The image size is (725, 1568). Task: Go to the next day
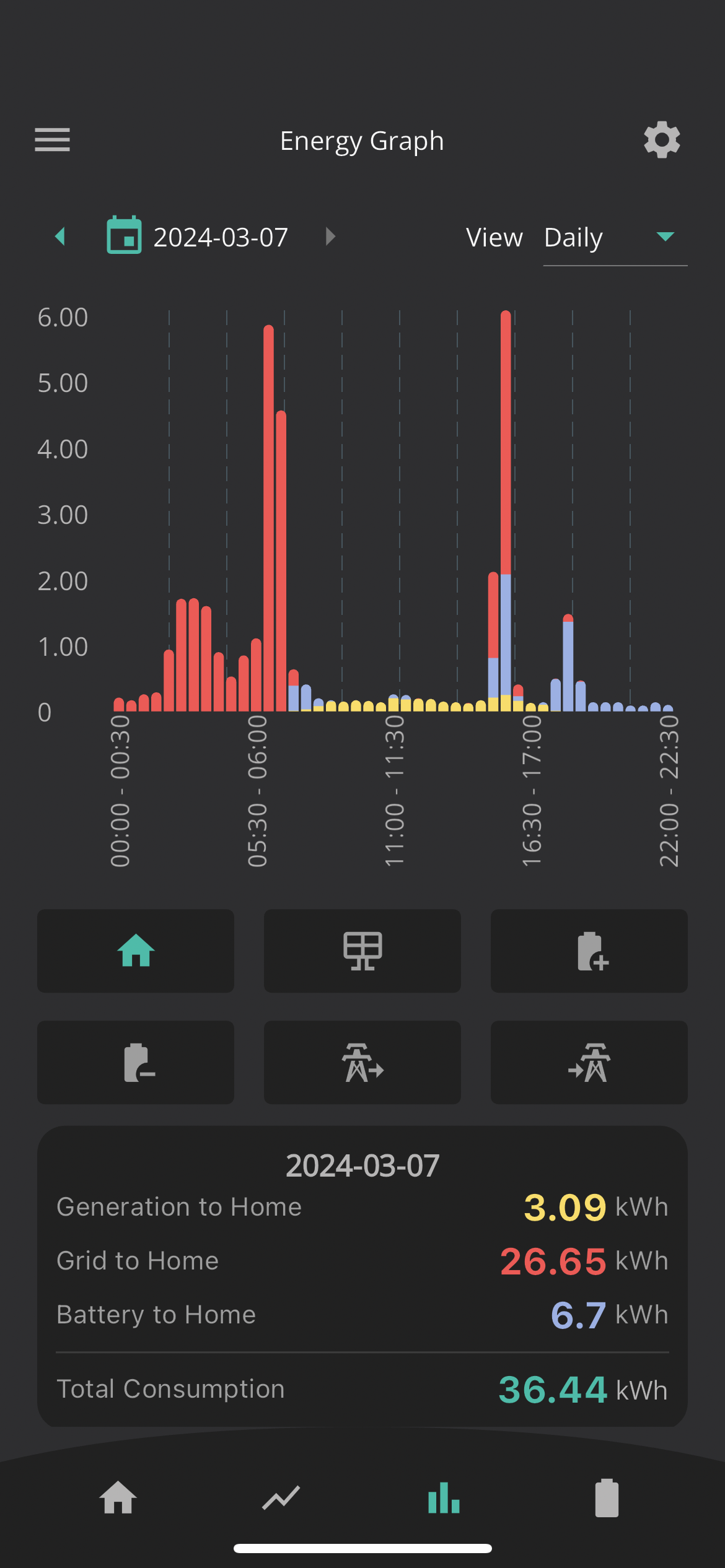pyautogui.click(x=330, y=237)
